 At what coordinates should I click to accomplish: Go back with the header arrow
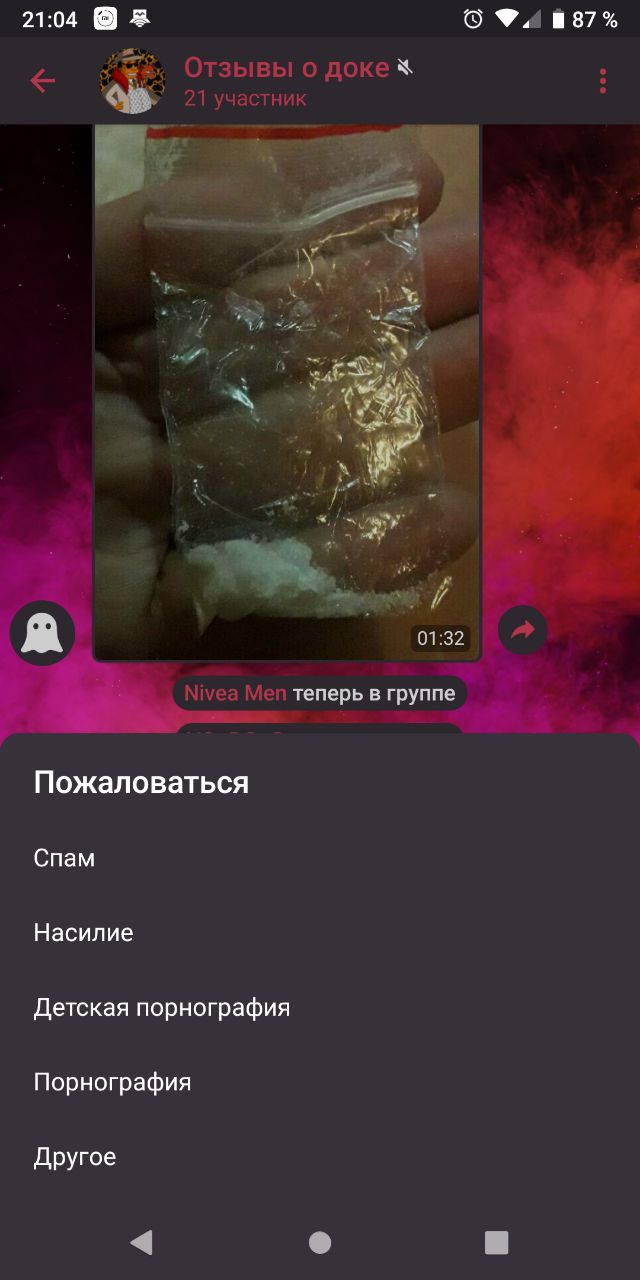[x=42, y=81]
